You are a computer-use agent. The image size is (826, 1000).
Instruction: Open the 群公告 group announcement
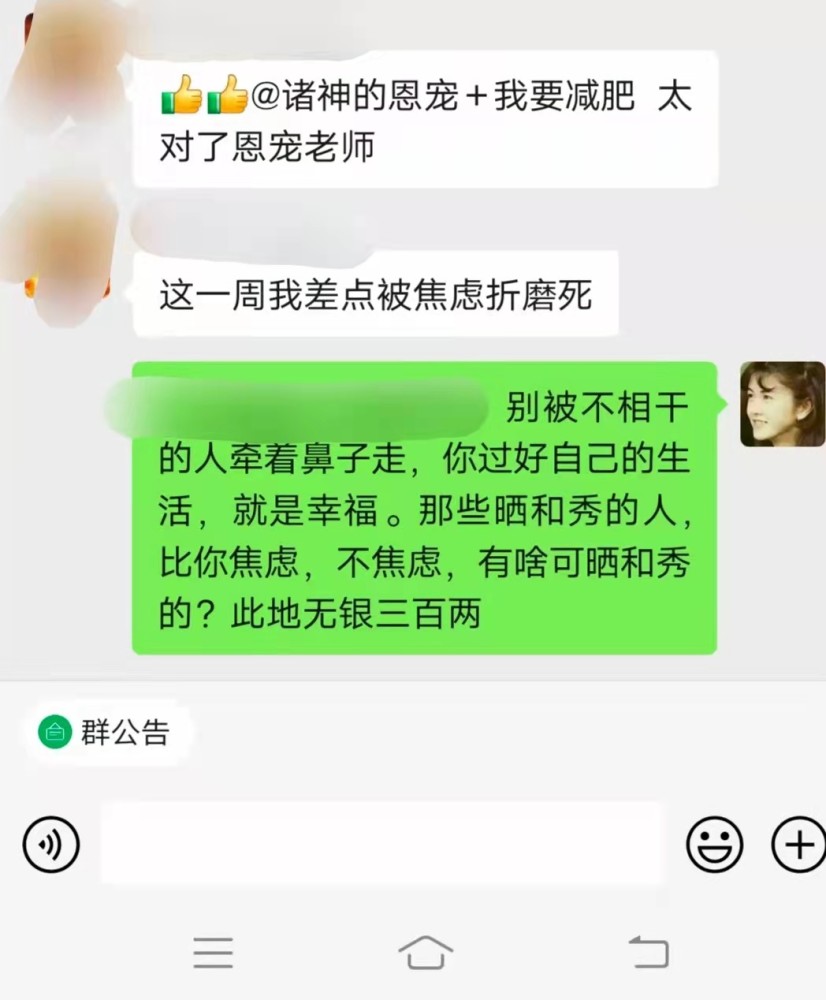(106, 733)
